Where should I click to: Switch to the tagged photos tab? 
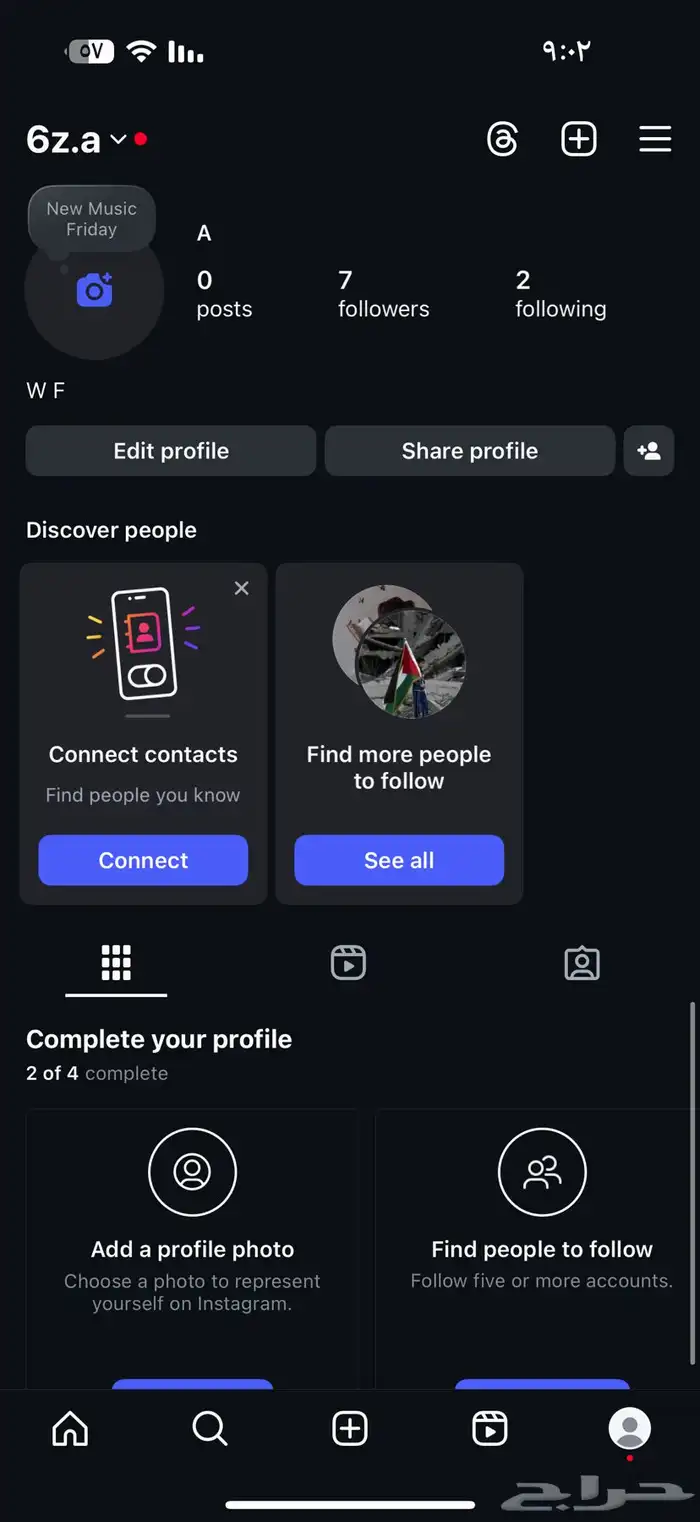(x=582, y=963)
